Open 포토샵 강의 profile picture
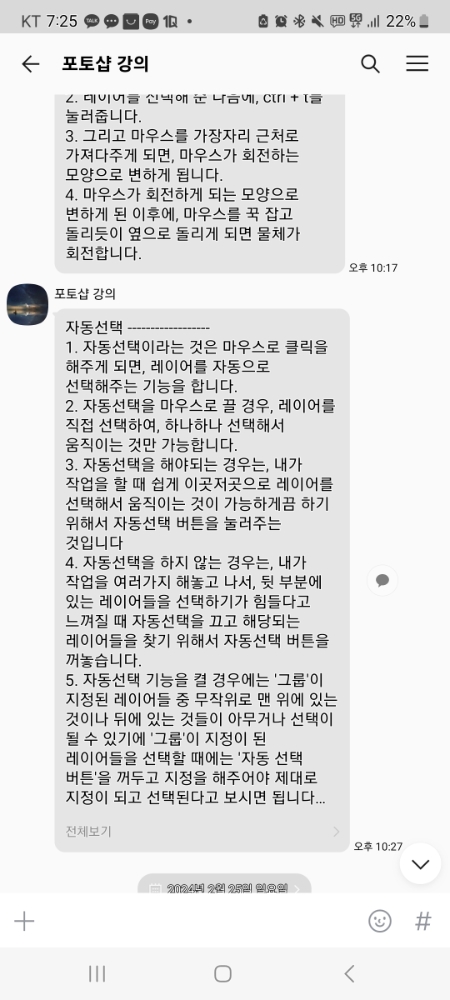The image size is (450, 1000). pos(27,304)
